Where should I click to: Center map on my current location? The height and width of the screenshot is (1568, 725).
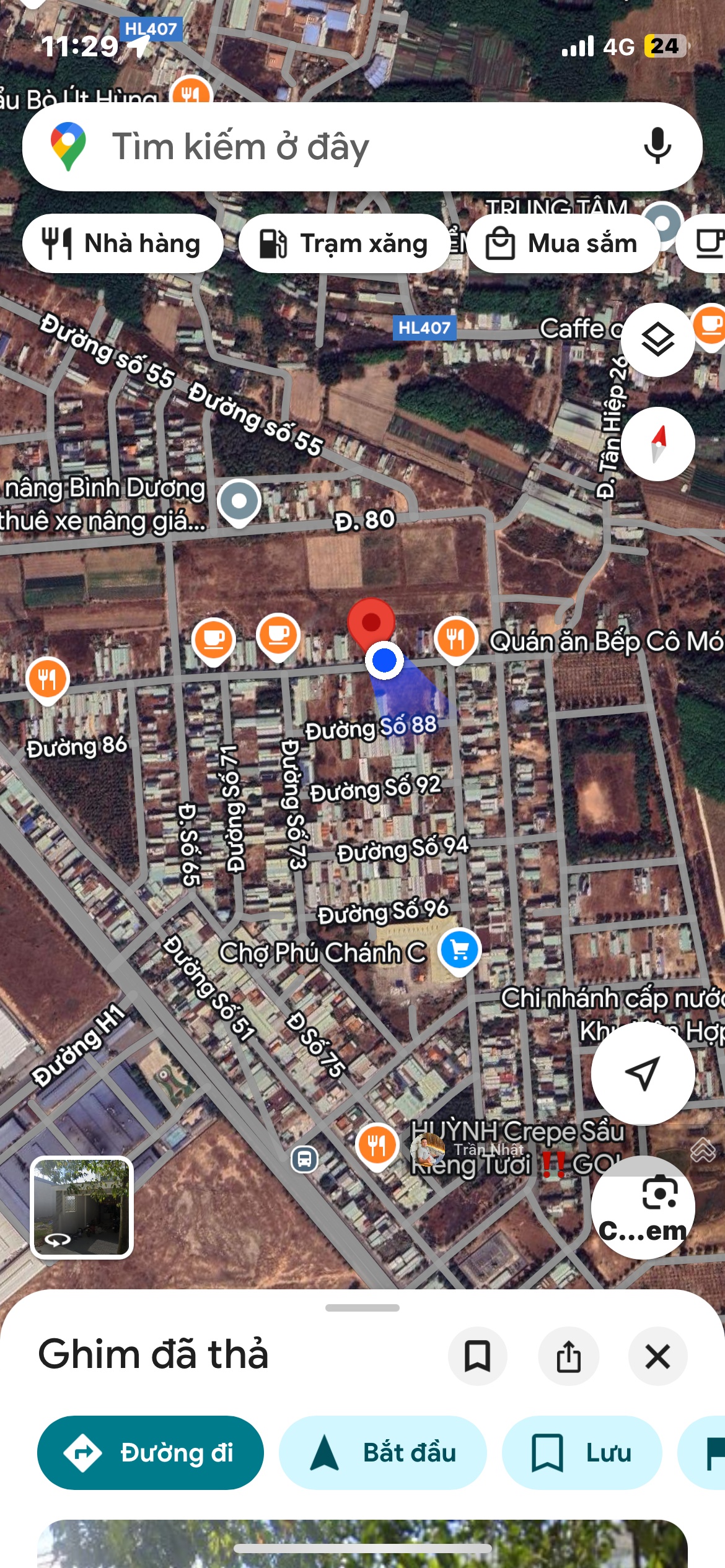(643, 1073)
